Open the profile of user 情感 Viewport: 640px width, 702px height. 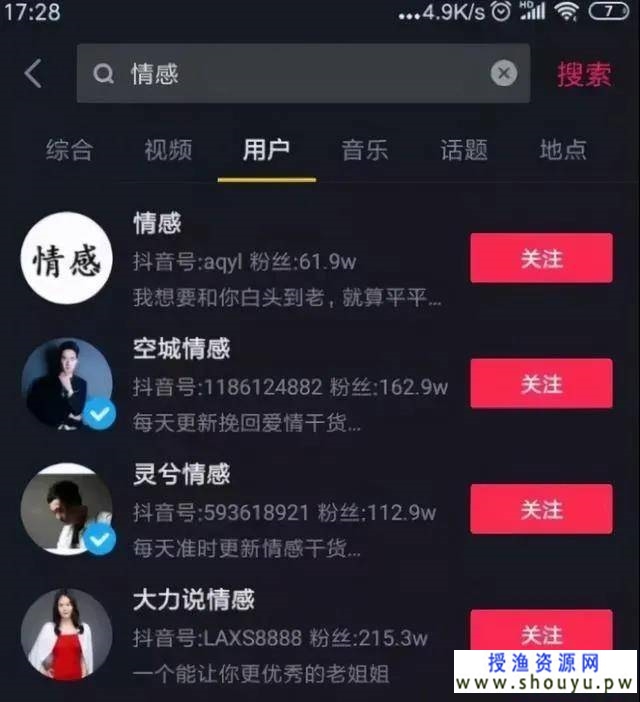67,258
